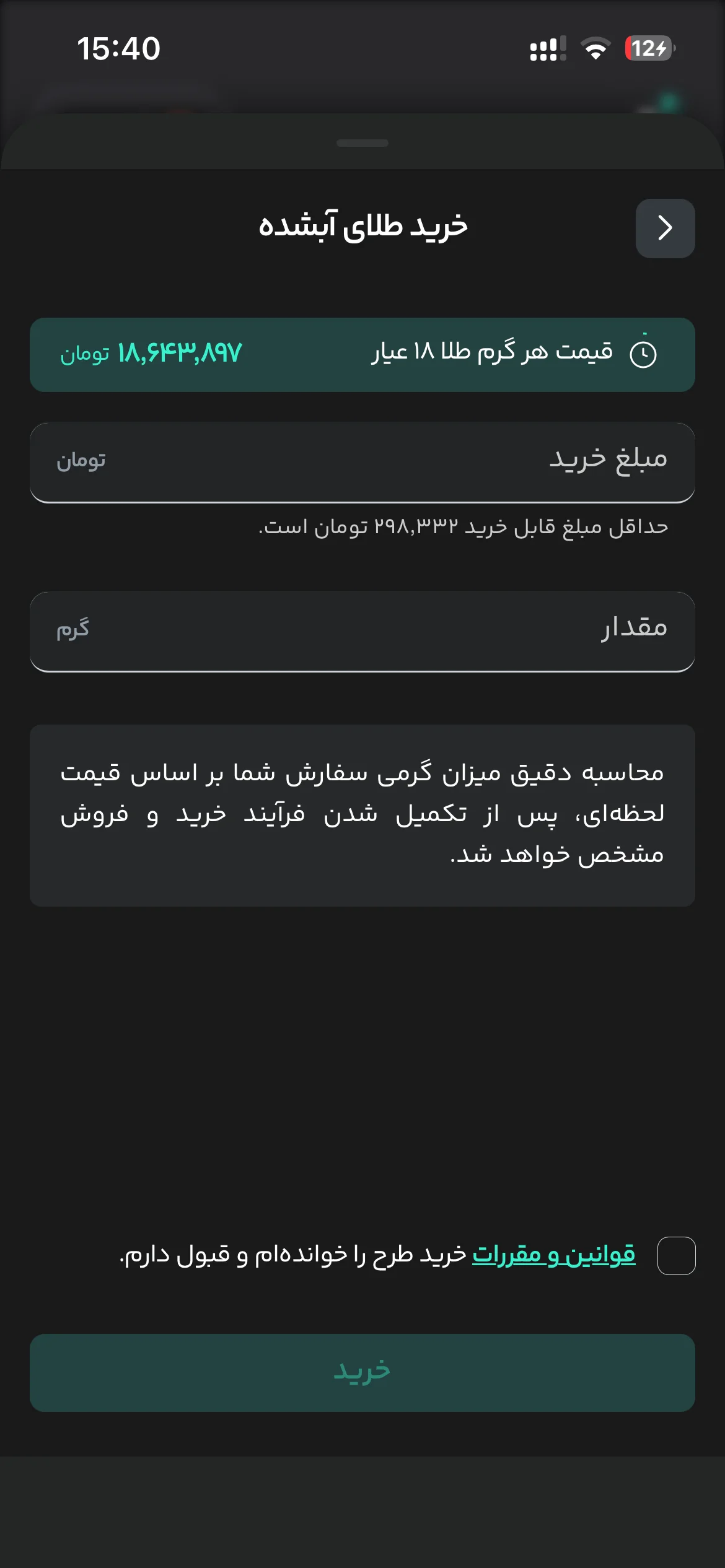Screen dimensions: 725x1568
Task: Tap the purchase amount (مبلغ خرید) field
Action: (x=362, y=463)
